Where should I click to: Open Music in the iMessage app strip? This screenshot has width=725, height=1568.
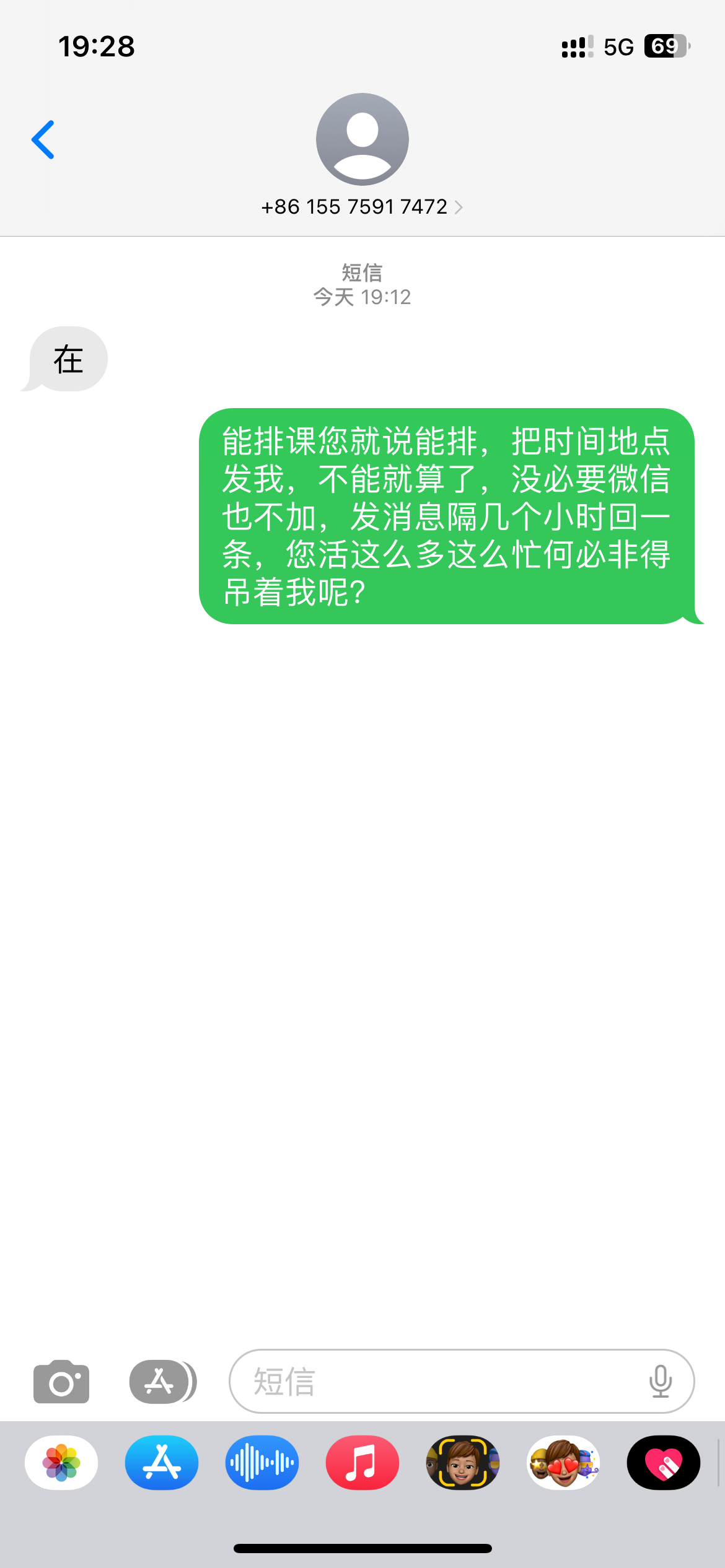(x=362, y=1463)
